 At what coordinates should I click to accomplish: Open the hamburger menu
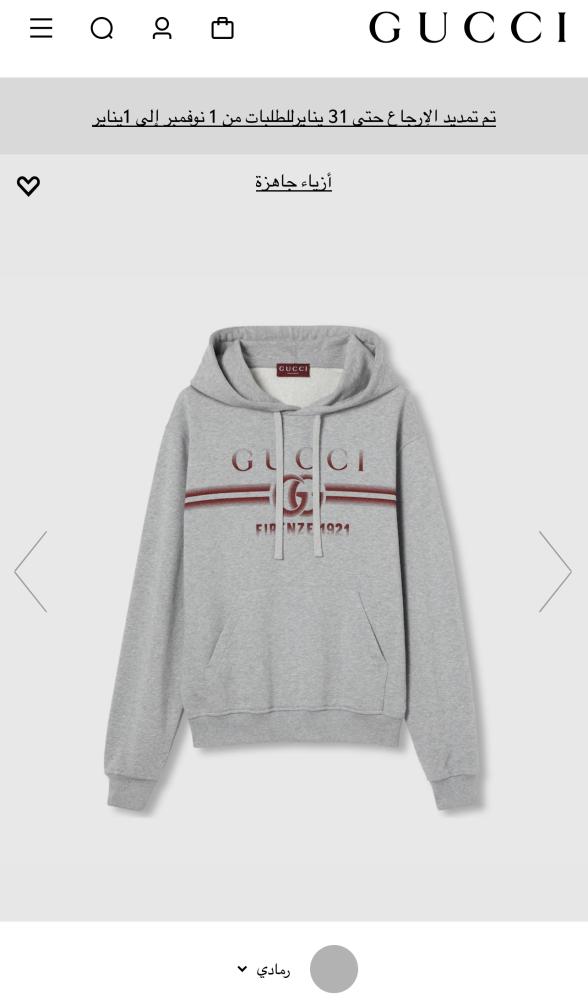(x=41, y=28)
